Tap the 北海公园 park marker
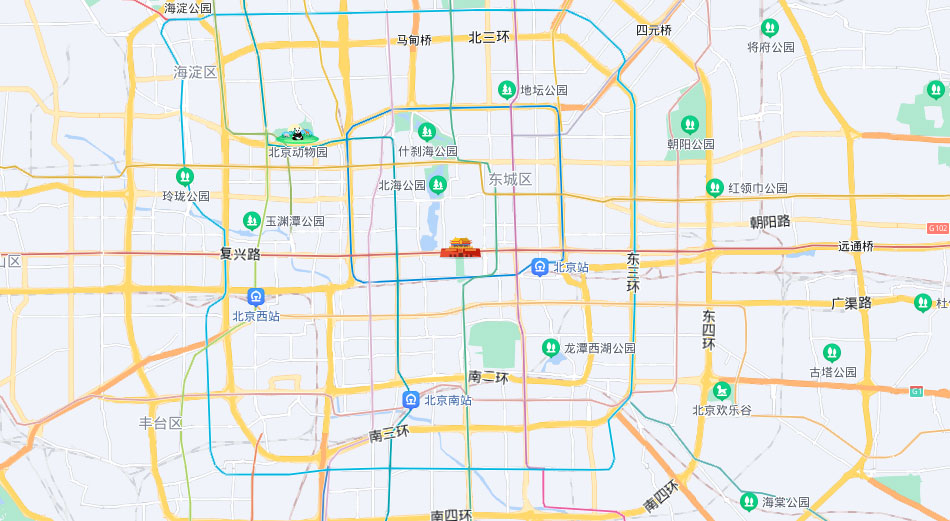950x521 pixels. point(438,185)
